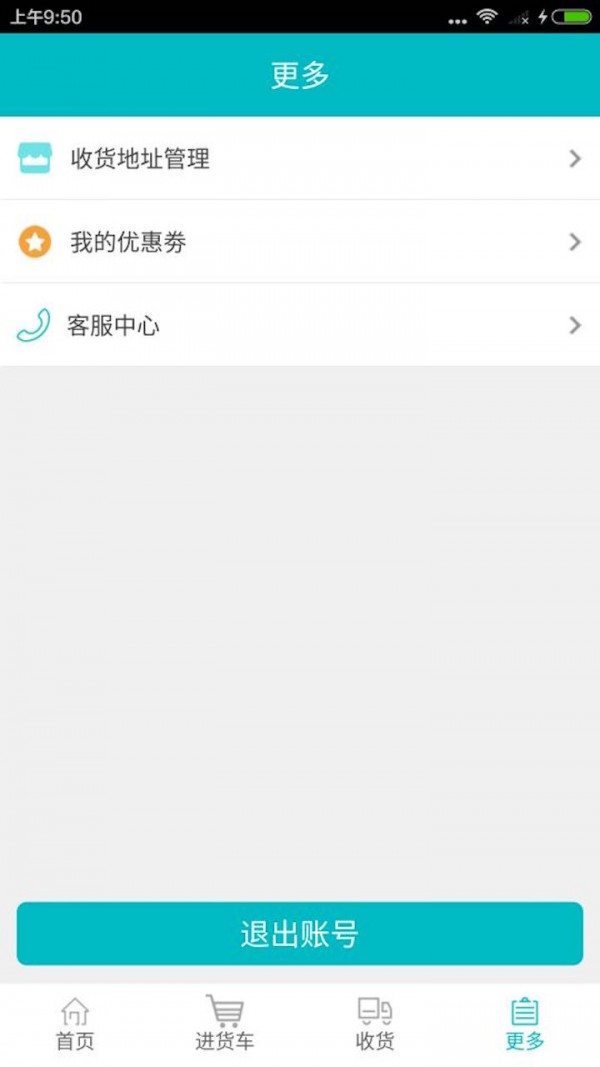The width and height of the screenshot is (600, 1067).
Task: Open 客服中心 customer service
Action: pyautogui.click(x=300, y=325)
